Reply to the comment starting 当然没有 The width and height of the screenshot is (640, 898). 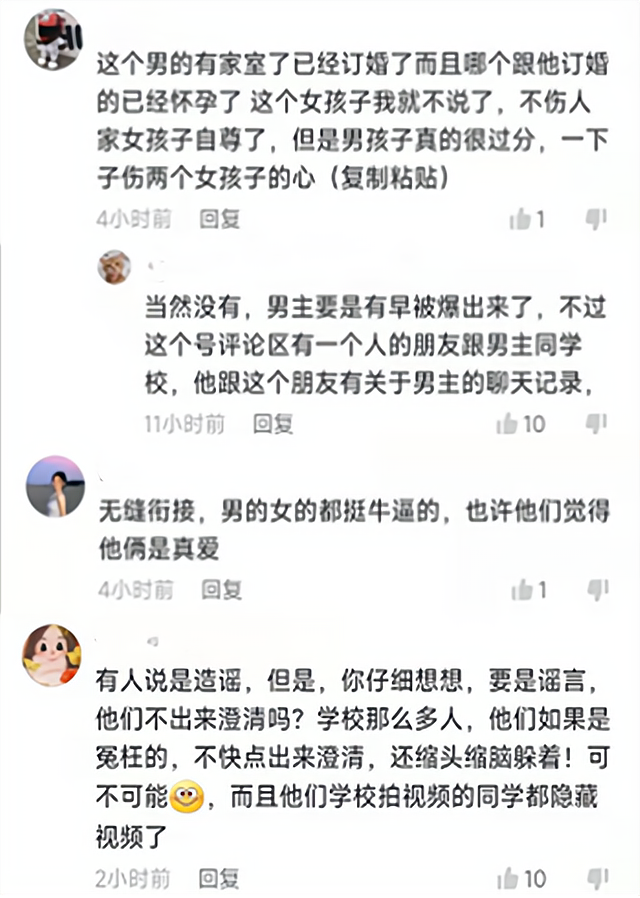coord(272,424)
